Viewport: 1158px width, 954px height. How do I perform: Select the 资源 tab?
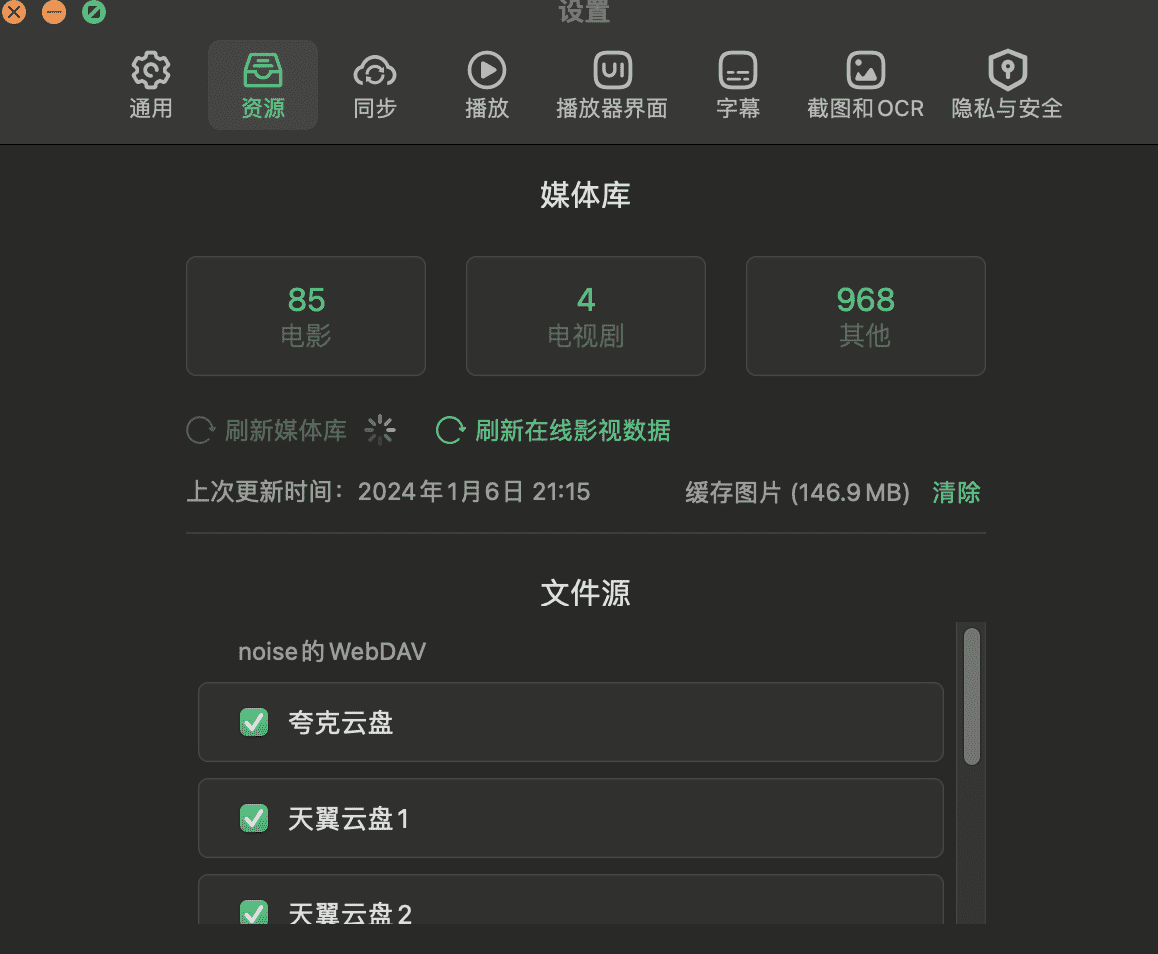pos(263,85)
